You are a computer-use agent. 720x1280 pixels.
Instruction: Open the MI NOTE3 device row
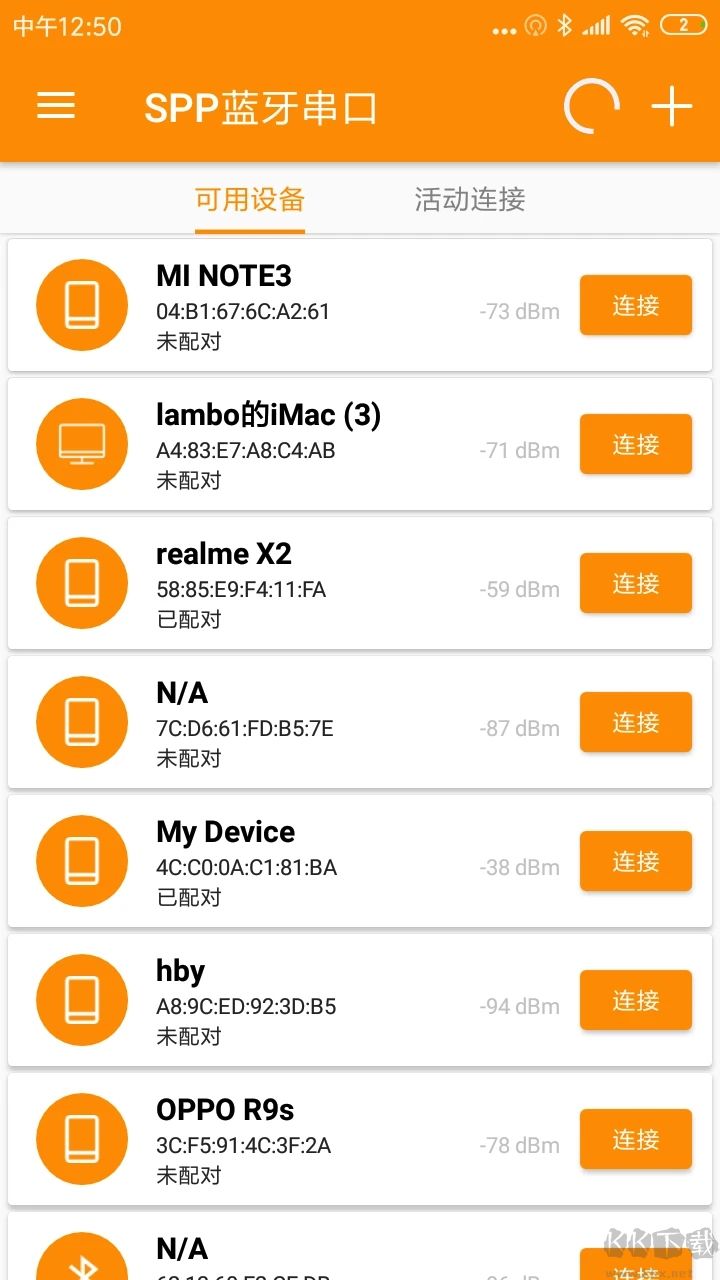point(300,305)
